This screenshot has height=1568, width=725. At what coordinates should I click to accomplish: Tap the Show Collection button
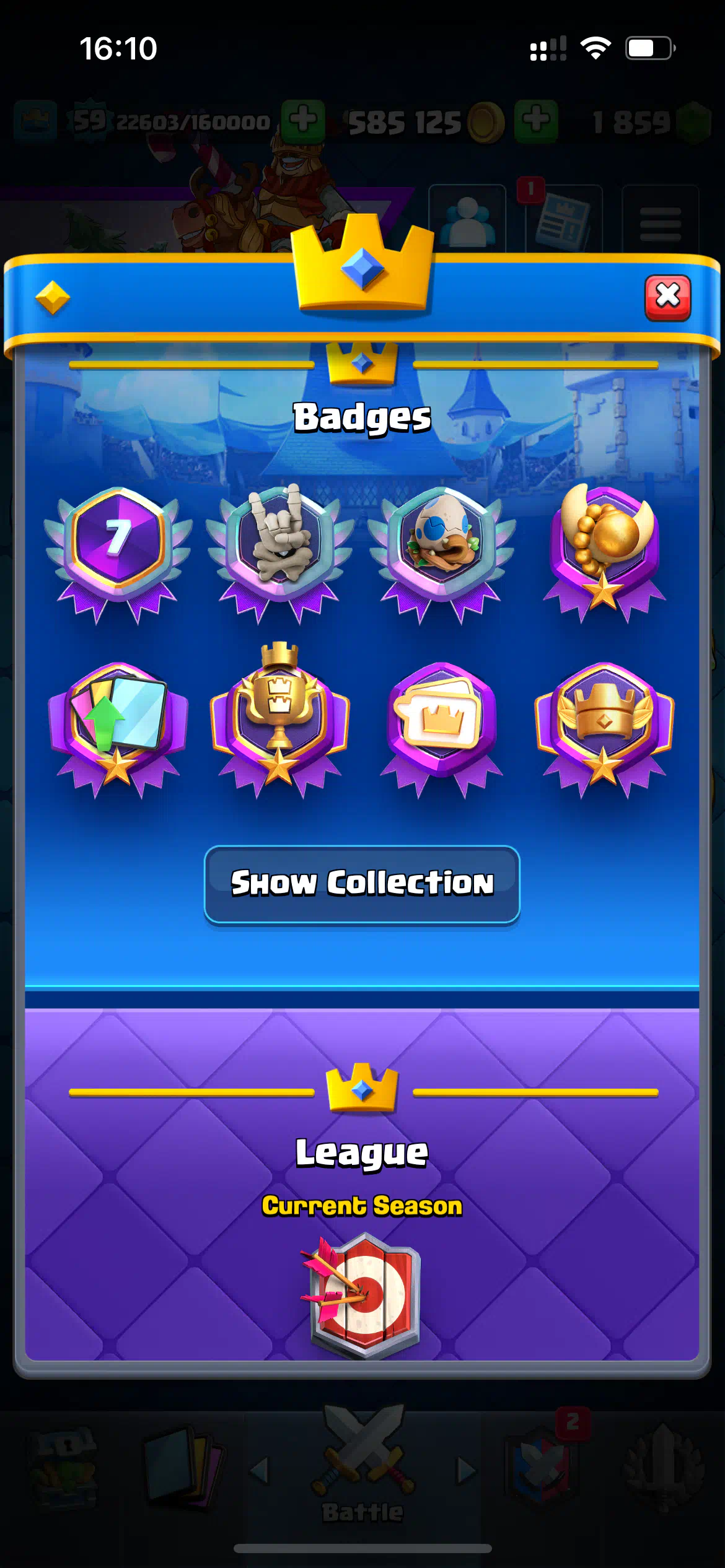(362, 884)
